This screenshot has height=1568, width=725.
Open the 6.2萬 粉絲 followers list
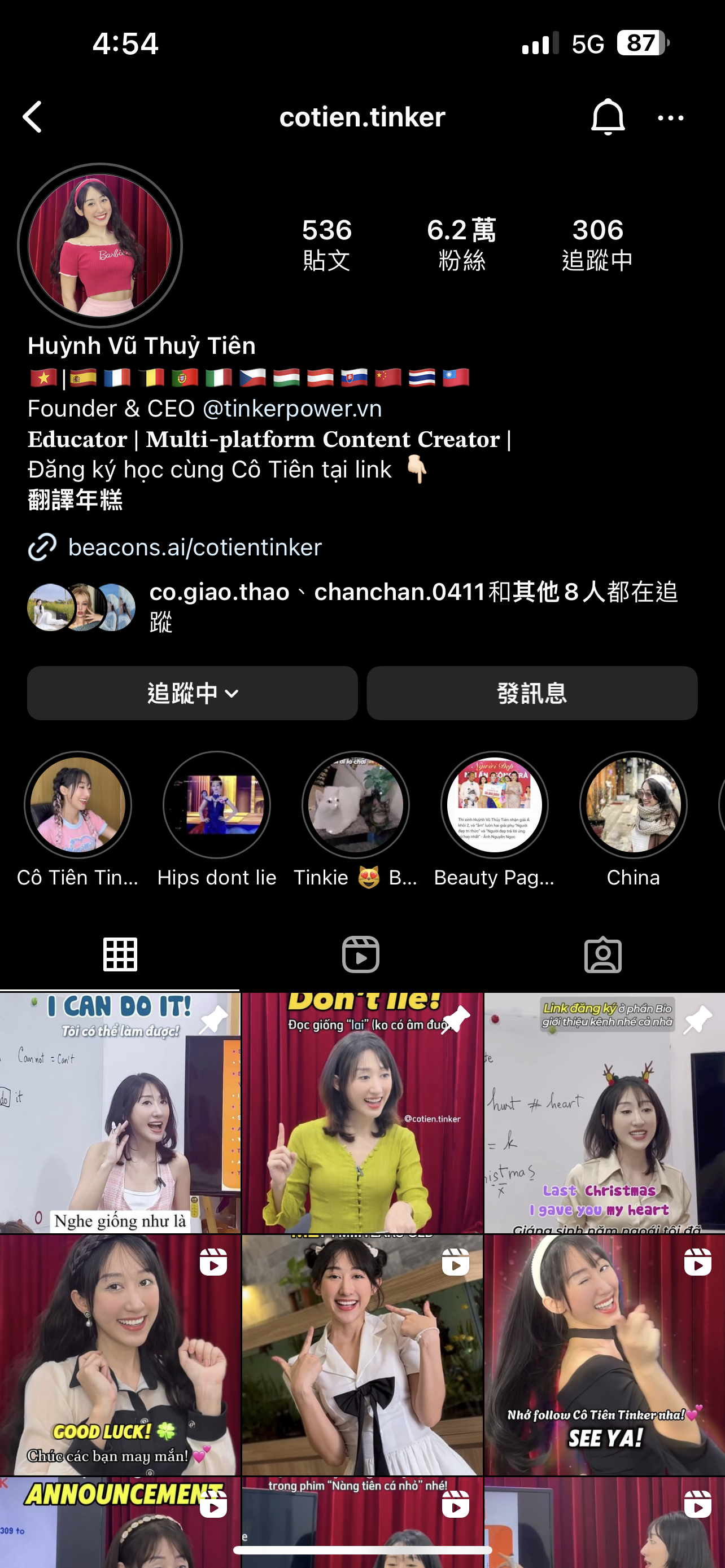pyautogui.click(x=461, y=244)
